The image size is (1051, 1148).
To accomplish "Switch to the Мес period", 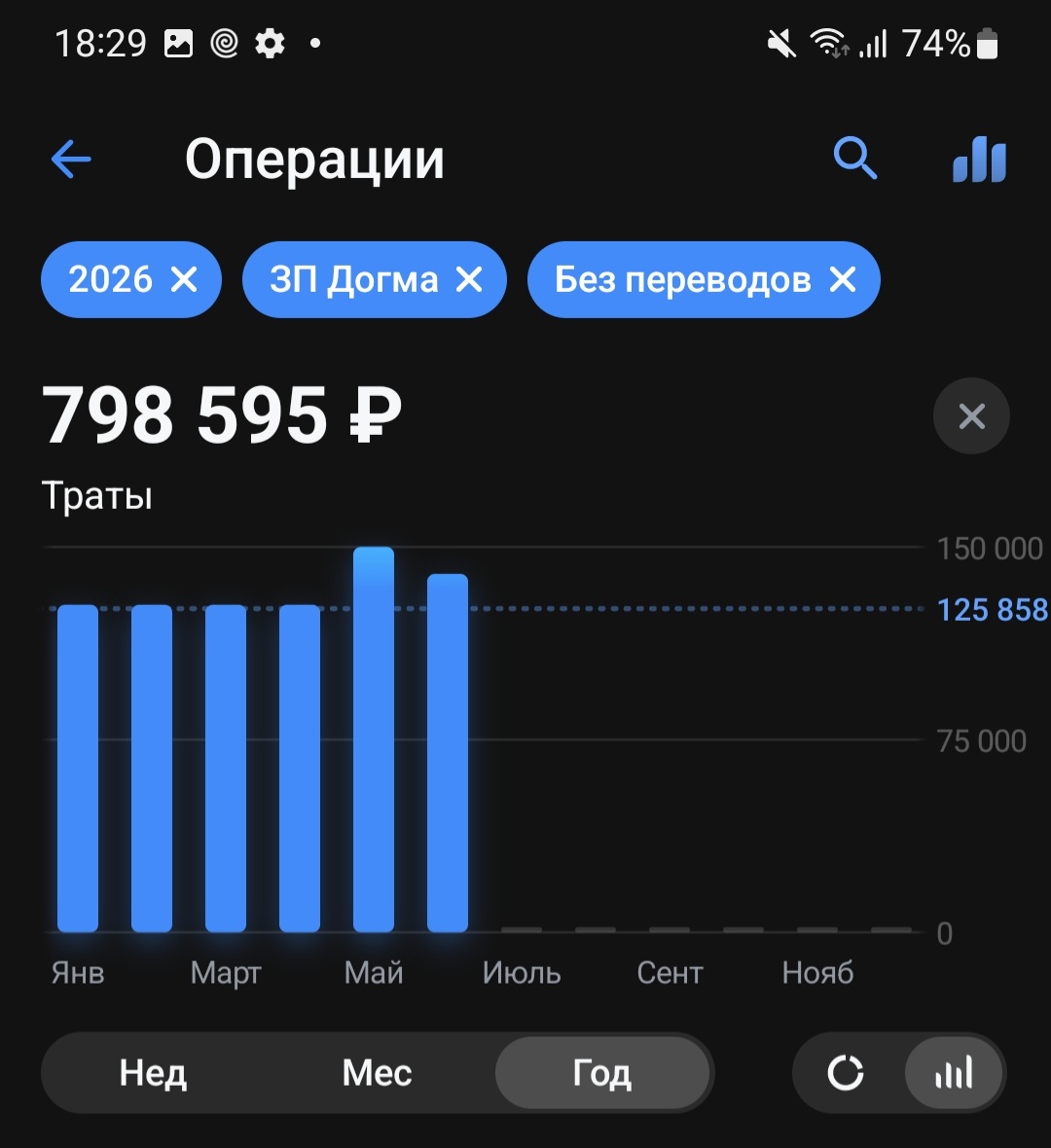I will click(378, 1072).
